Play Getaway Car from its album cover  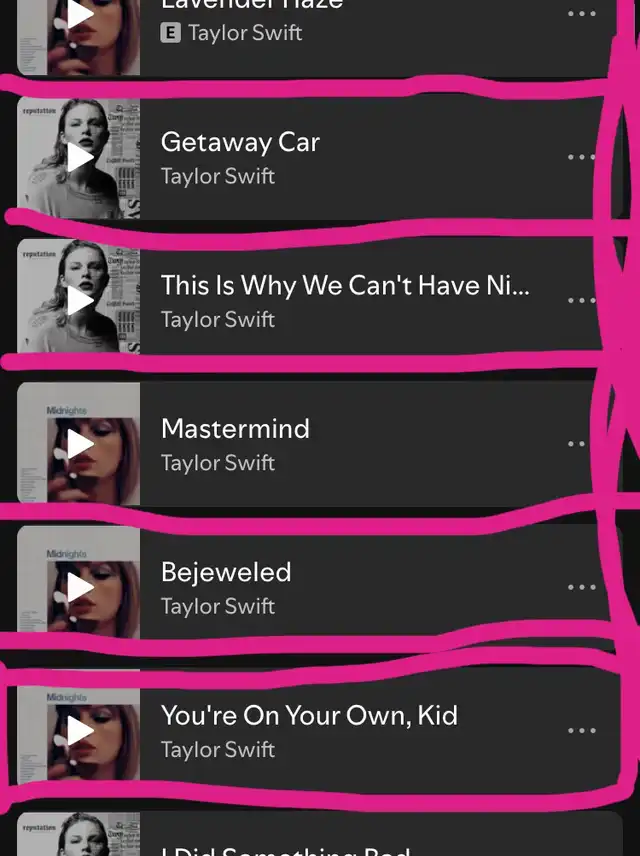tap(79, 158)
